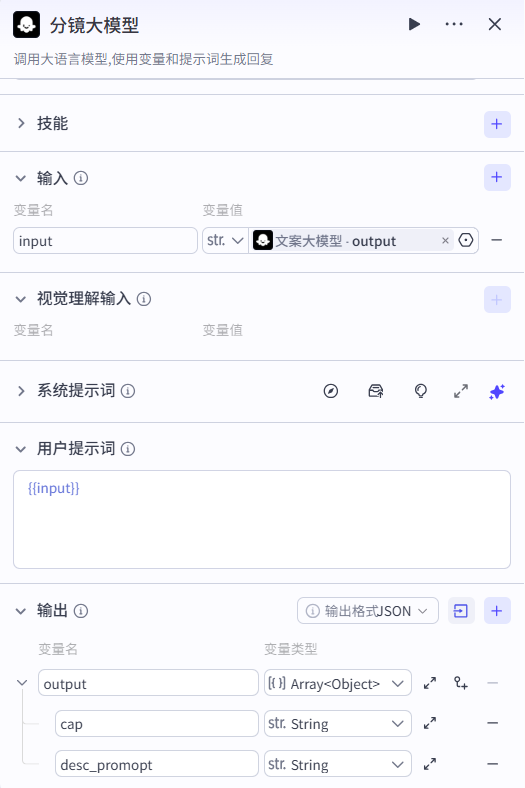525x788 pixels.
Task: Expand system prompt editor to full size
Action: tap(461, 391)
